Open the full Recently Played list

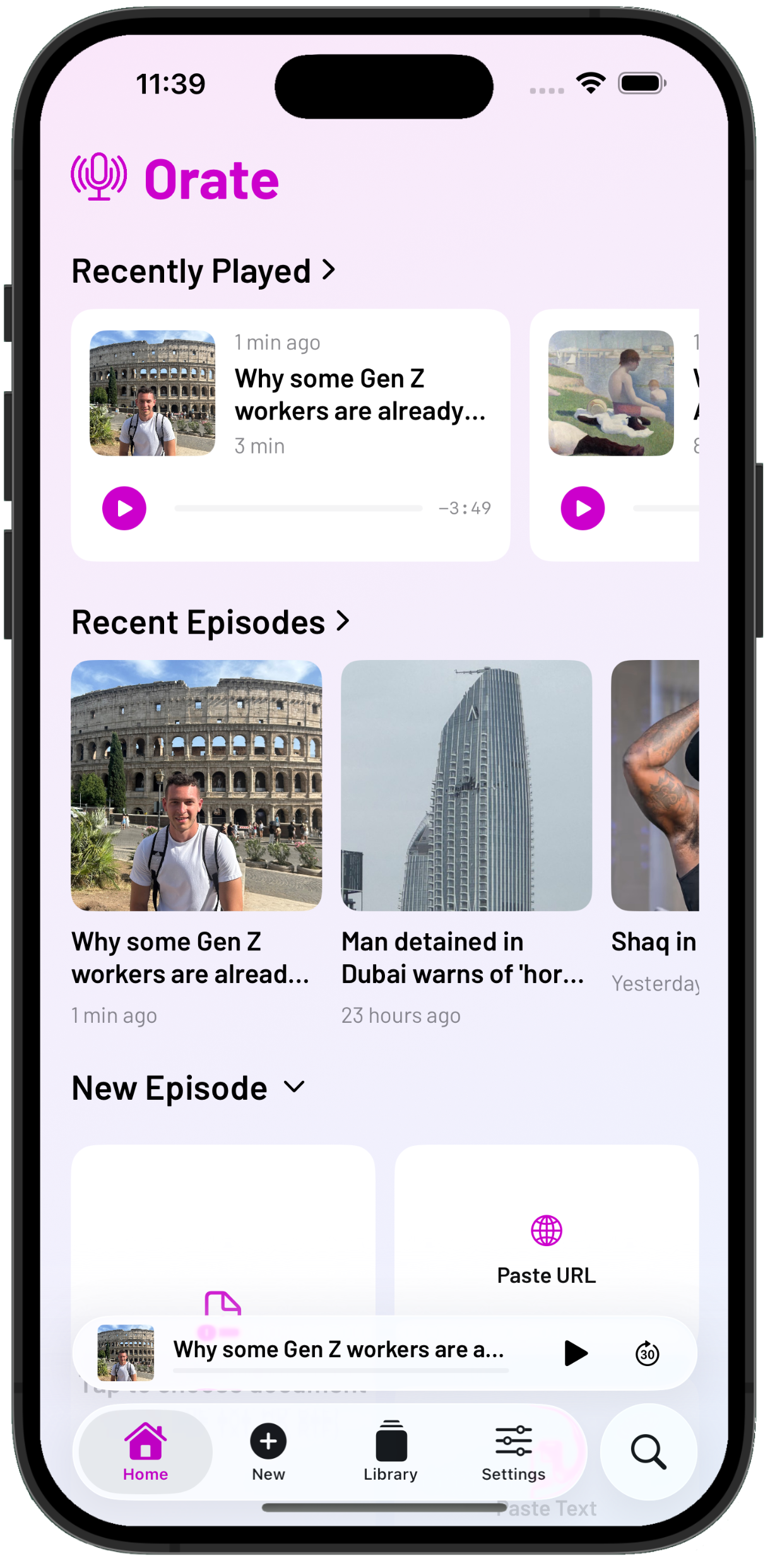coord(329,271)
